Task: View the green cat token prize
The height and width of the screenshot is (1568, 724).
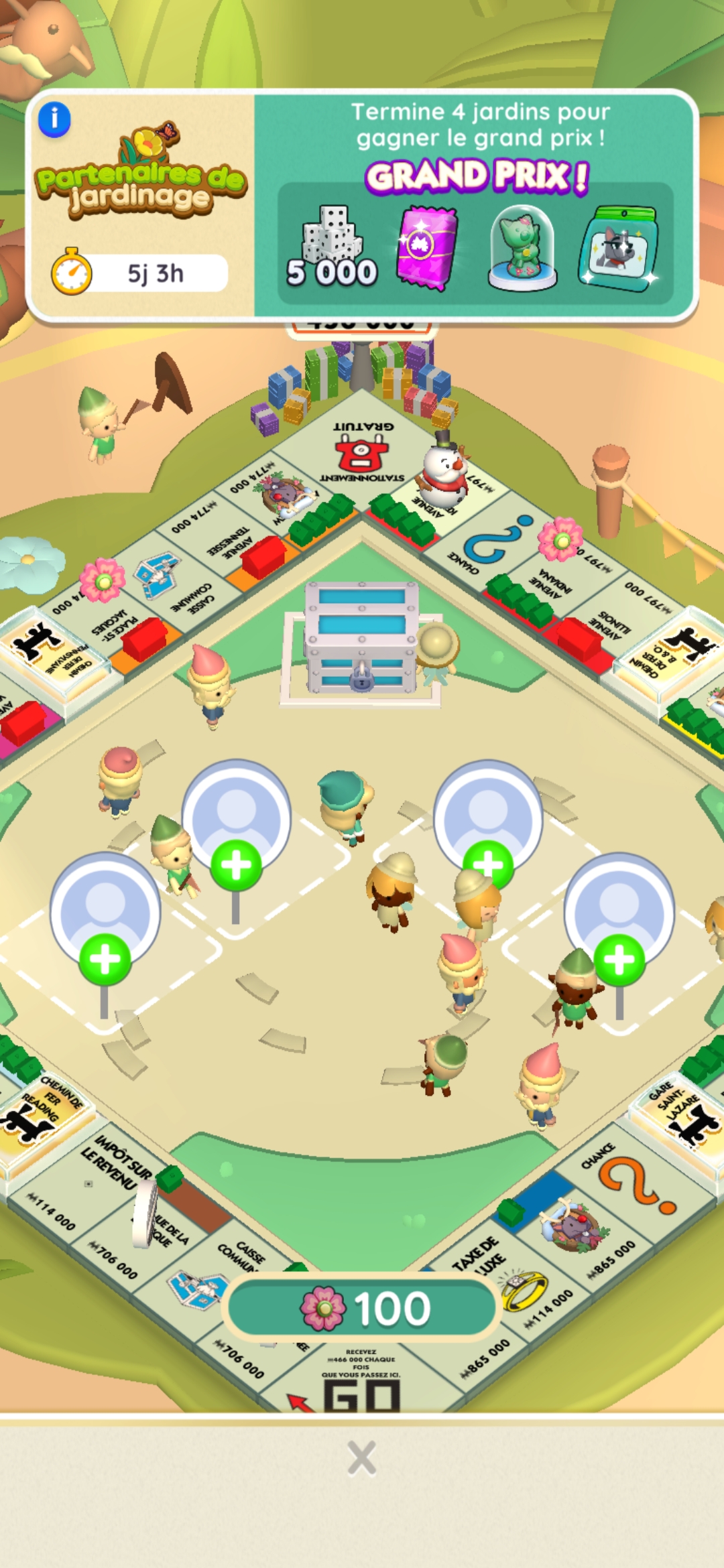Action: pyautogui.click(x=522, y=248)
